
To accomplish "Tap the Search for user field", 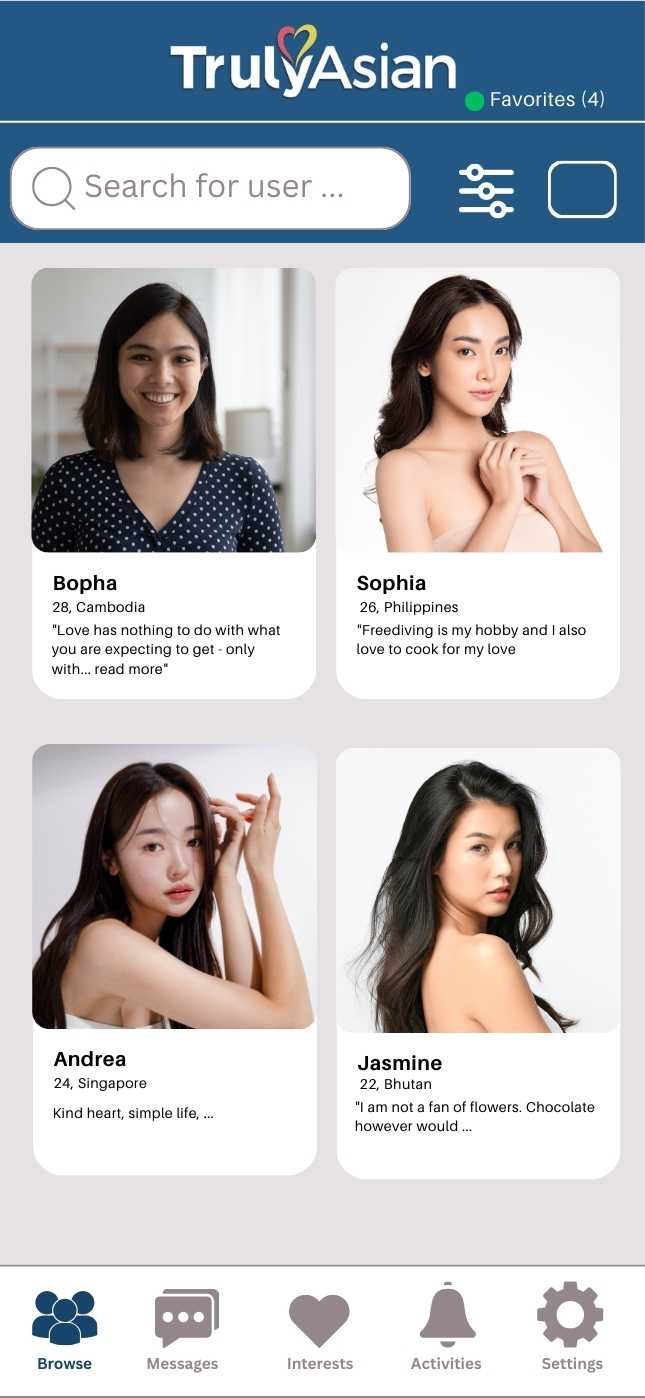I will [210, 187].
